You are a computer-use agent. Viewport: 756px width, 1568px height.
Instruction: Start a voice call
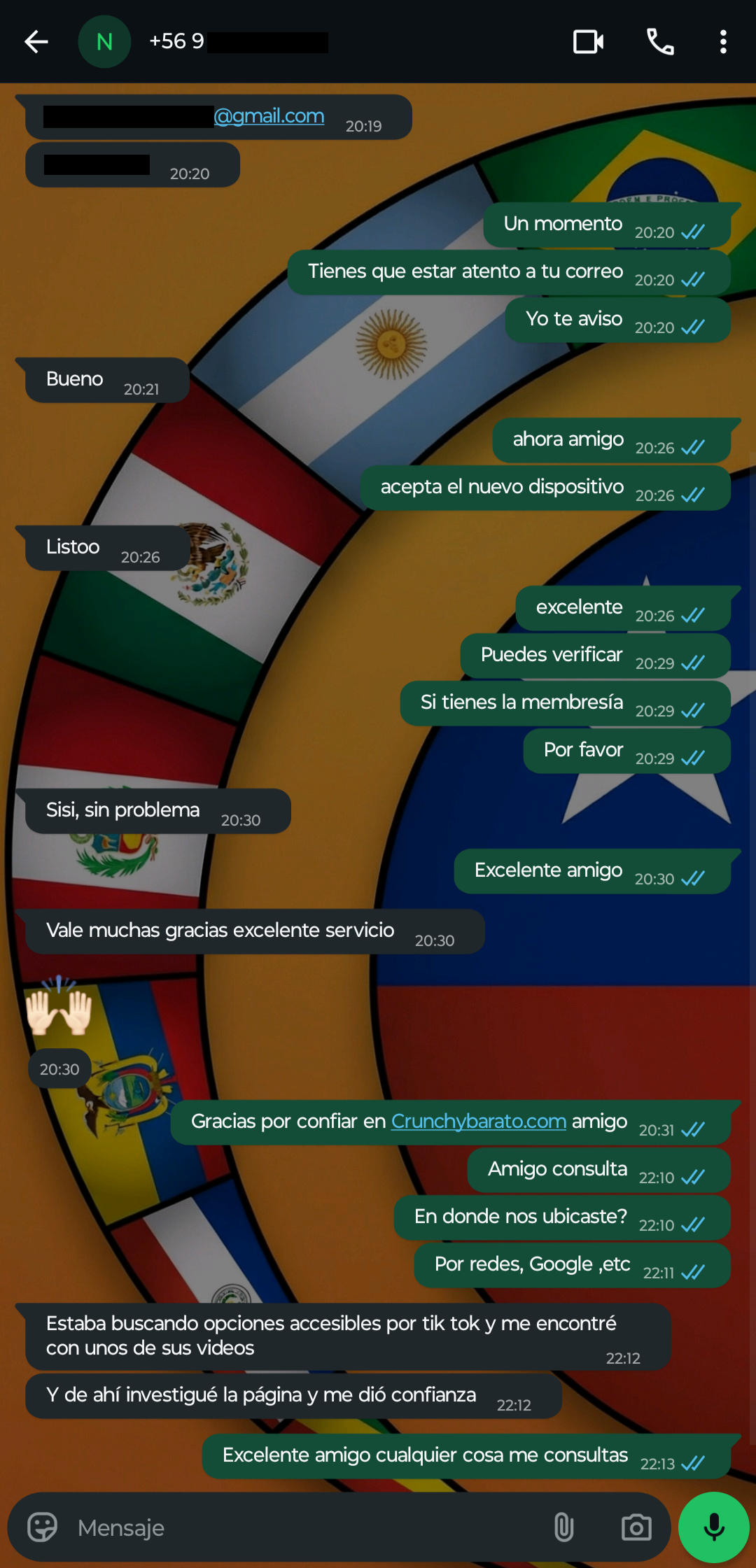click(659, 42)
